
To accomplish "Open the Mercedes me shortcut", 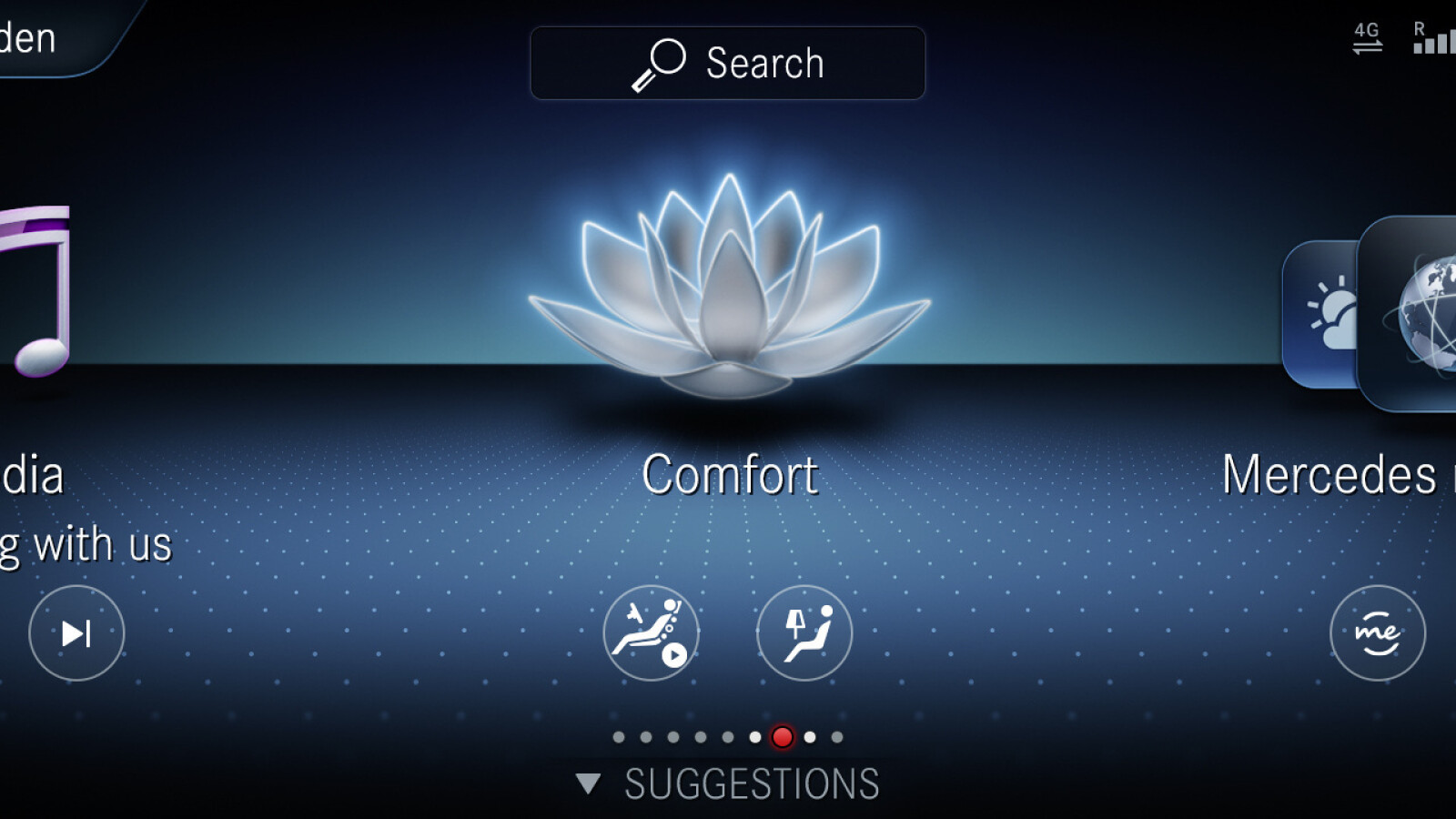I will [x=1377, y=632].
